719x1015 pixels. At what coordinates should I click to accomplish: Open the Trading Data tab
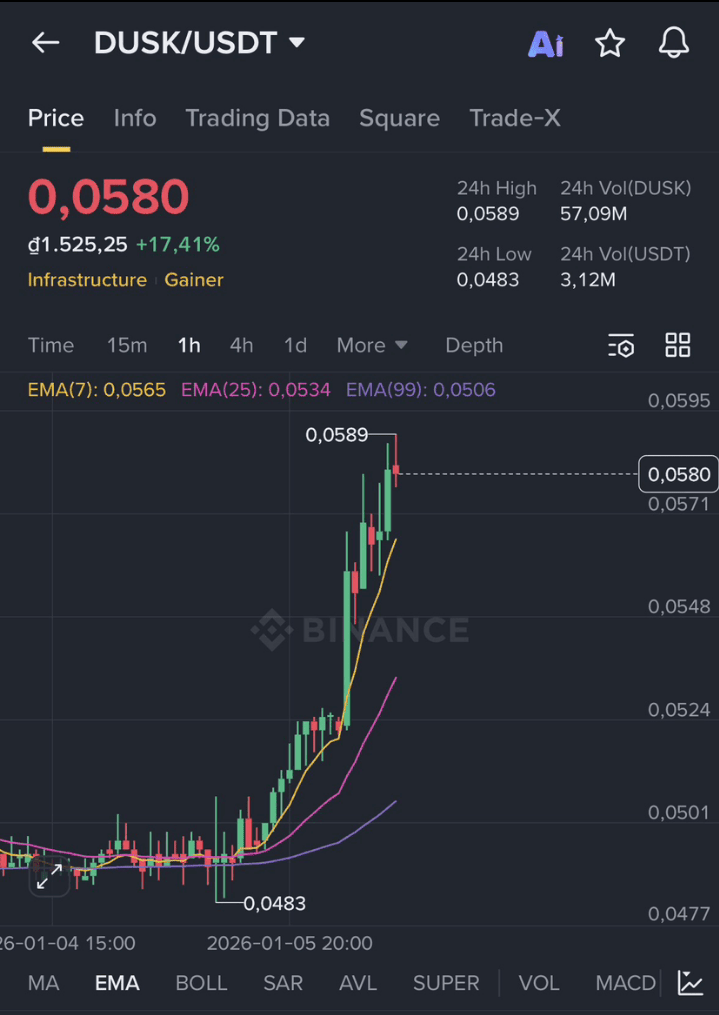coord(257,118)
